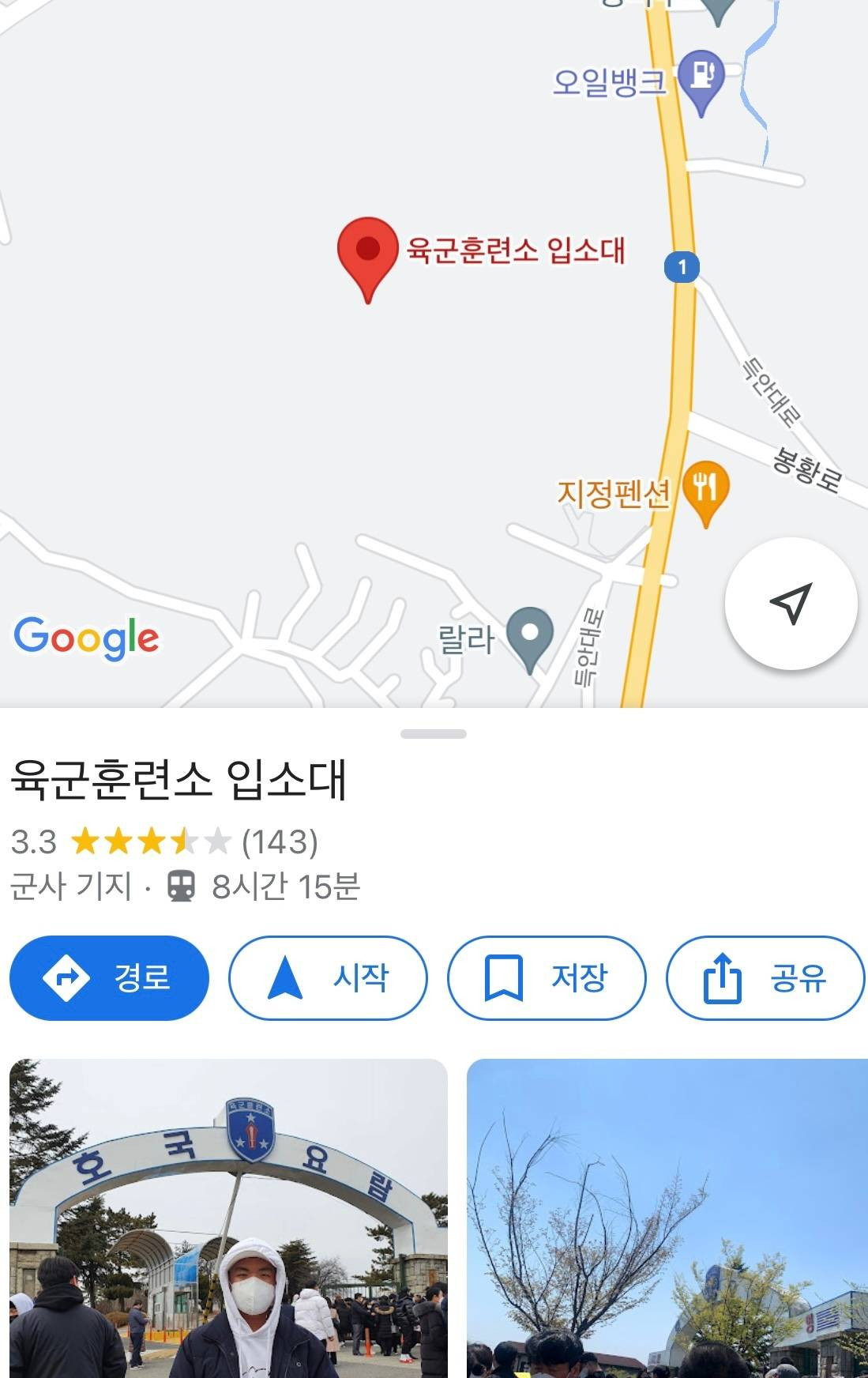The width and height of the screenshot is (868, 1378).
Task: Save this place with 저장
Action: pos(547,977)
